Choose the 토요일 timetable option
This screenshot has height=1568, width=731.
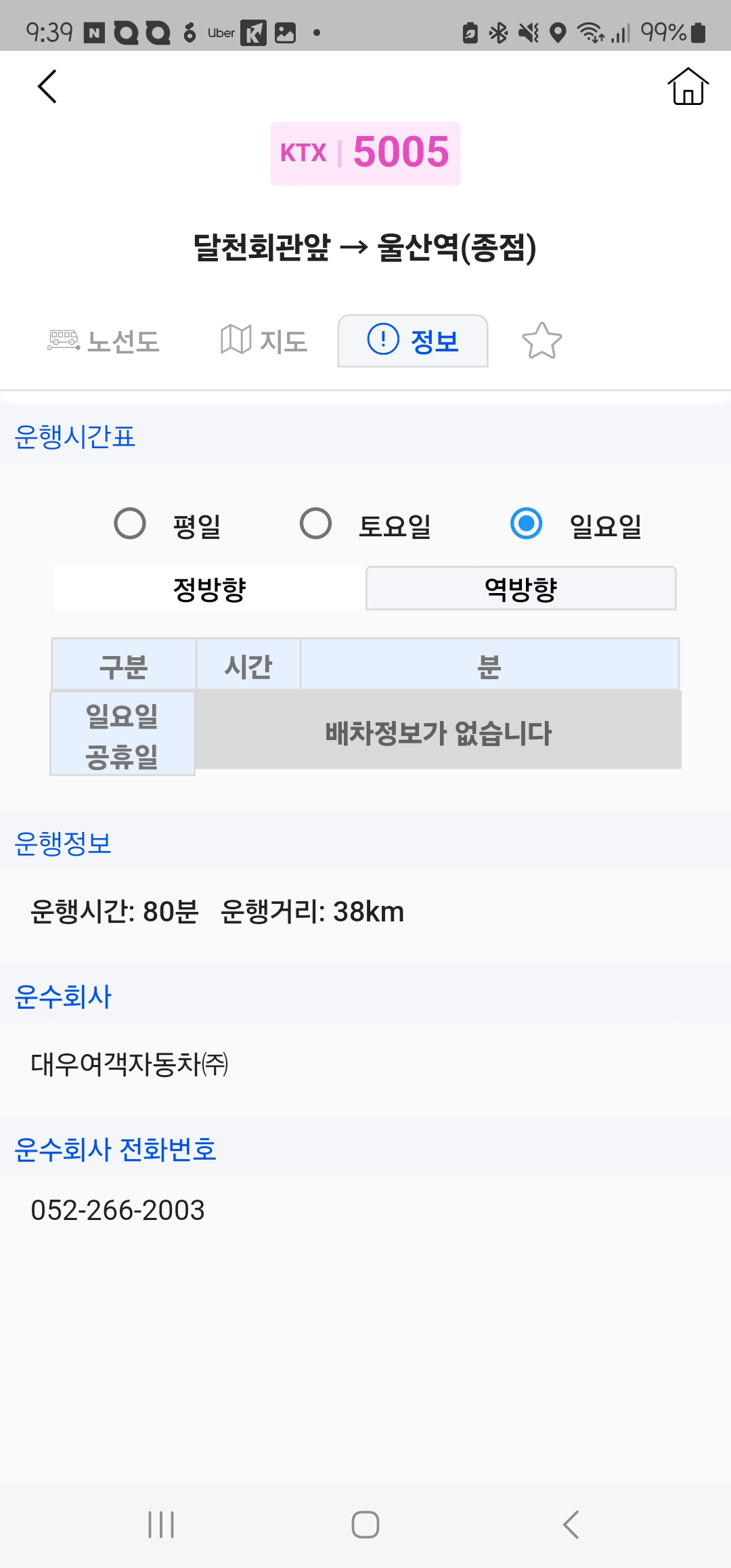tap(316, 523)
